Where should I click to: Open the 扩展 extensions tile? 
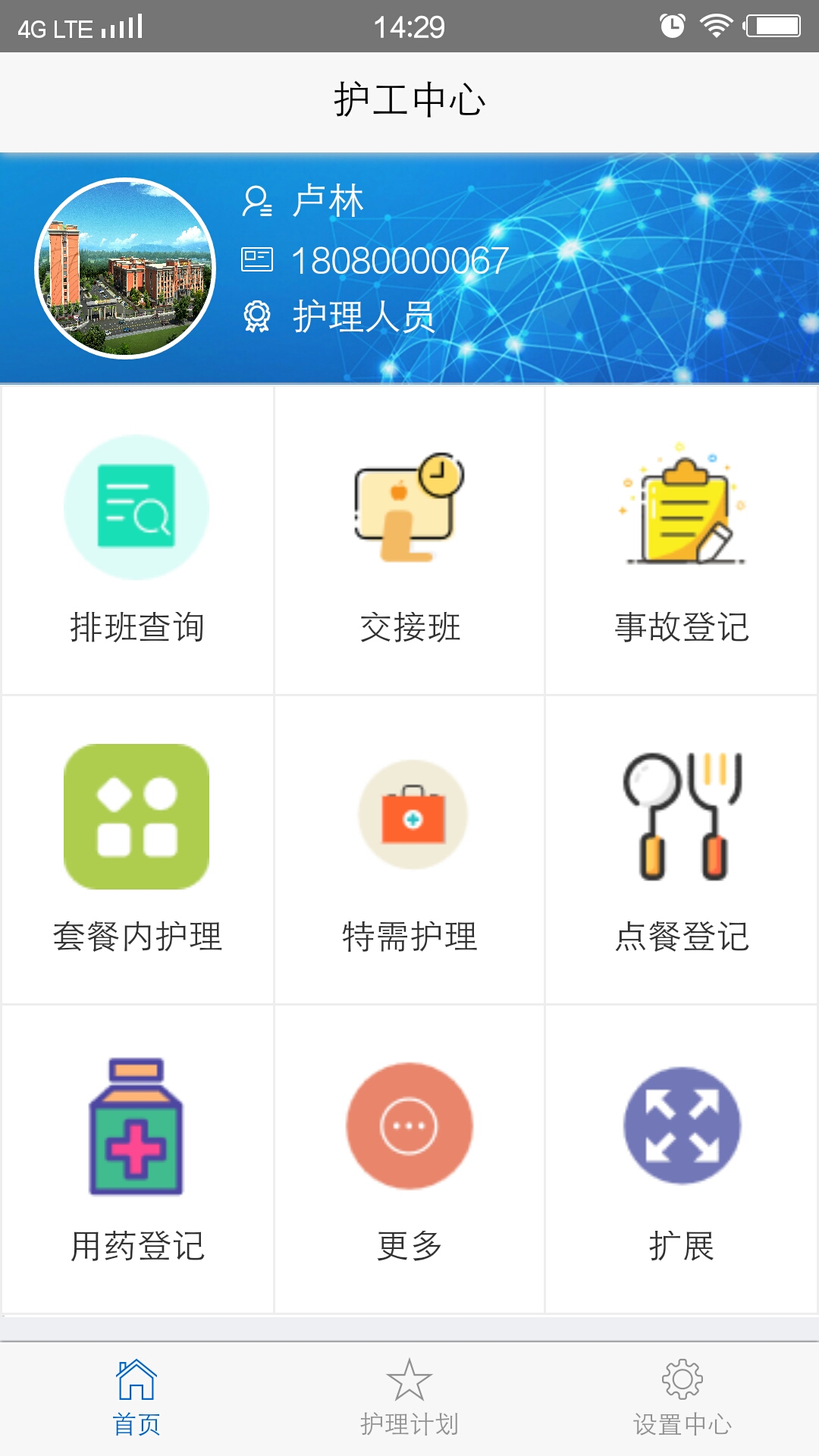click(x=682, y=1159)
